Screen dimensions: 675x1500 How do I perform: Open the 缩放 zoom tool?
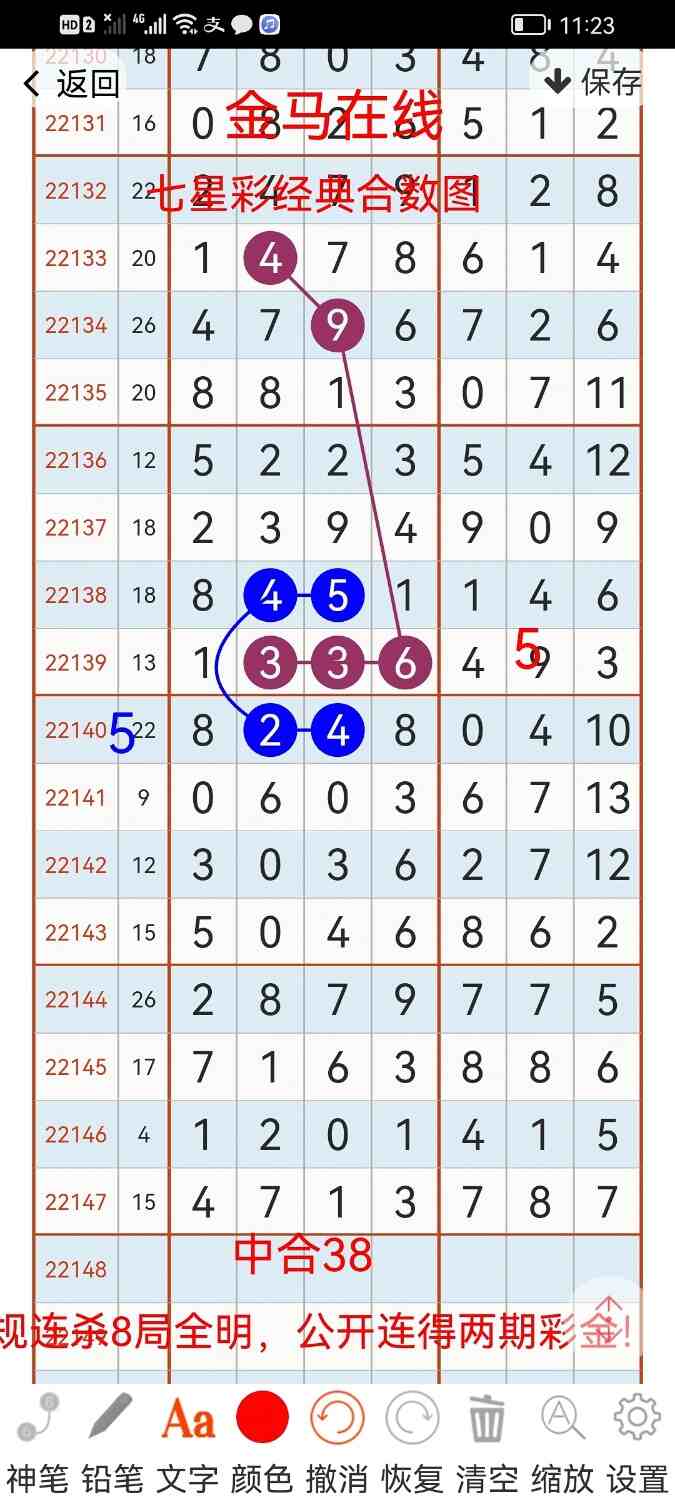click(x=562, y=1418)
